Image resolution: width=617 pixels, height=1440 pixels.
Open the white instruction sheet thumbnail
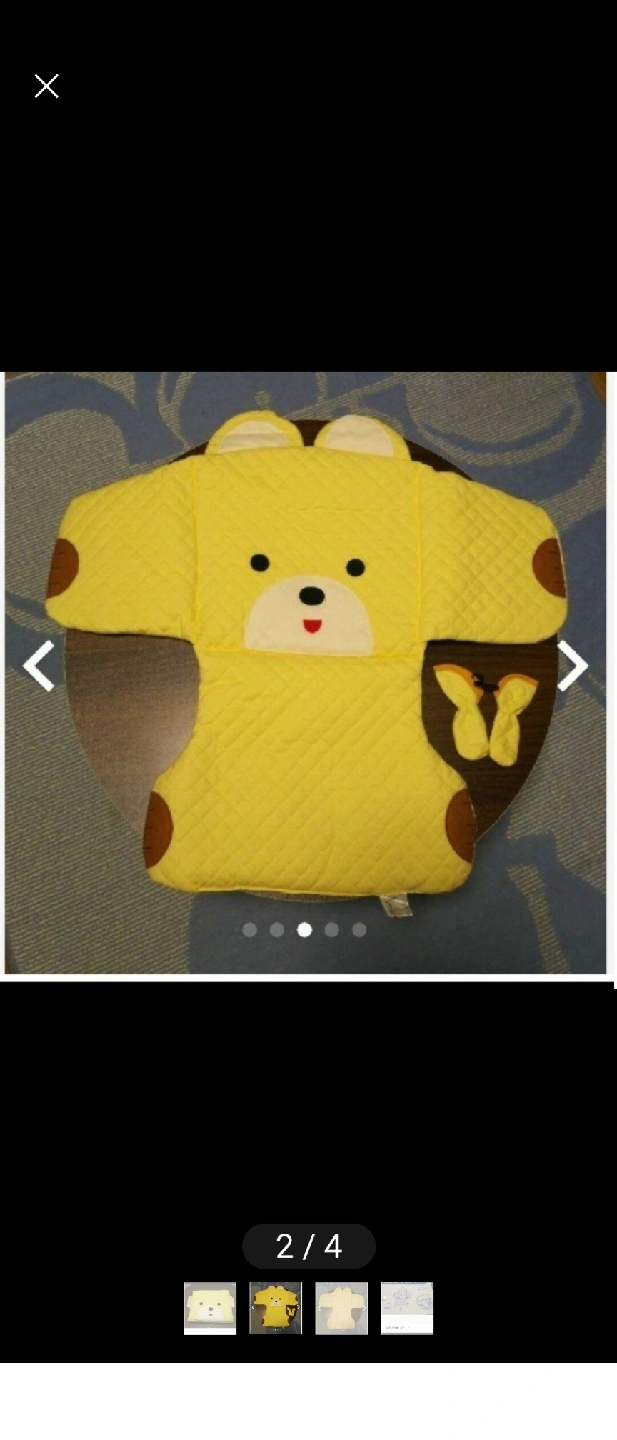pos(407,1308)
